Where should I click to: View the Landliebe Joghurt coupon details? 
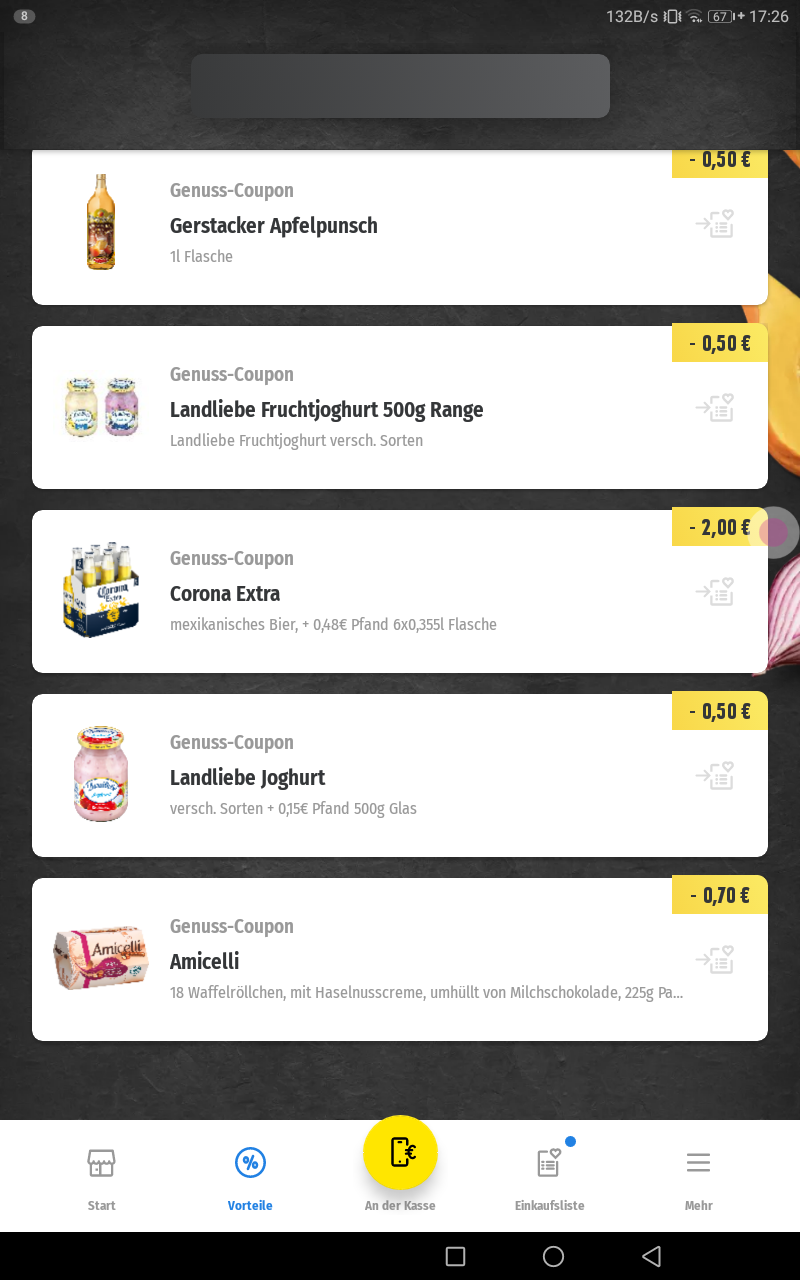tap(400, 775)
